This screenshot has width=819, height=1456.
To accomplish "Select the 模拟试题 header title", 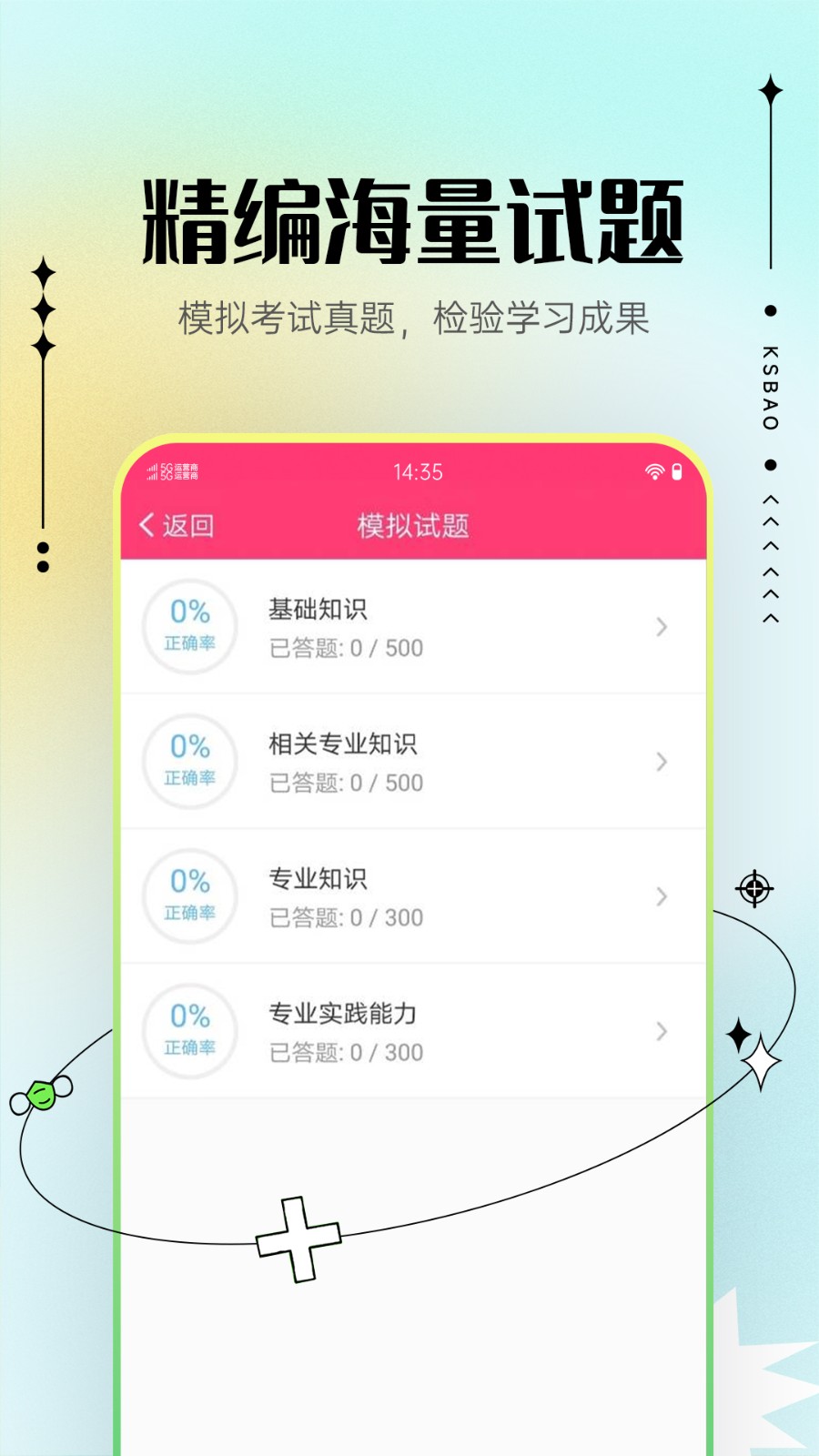I will click(x=414, y=526).
